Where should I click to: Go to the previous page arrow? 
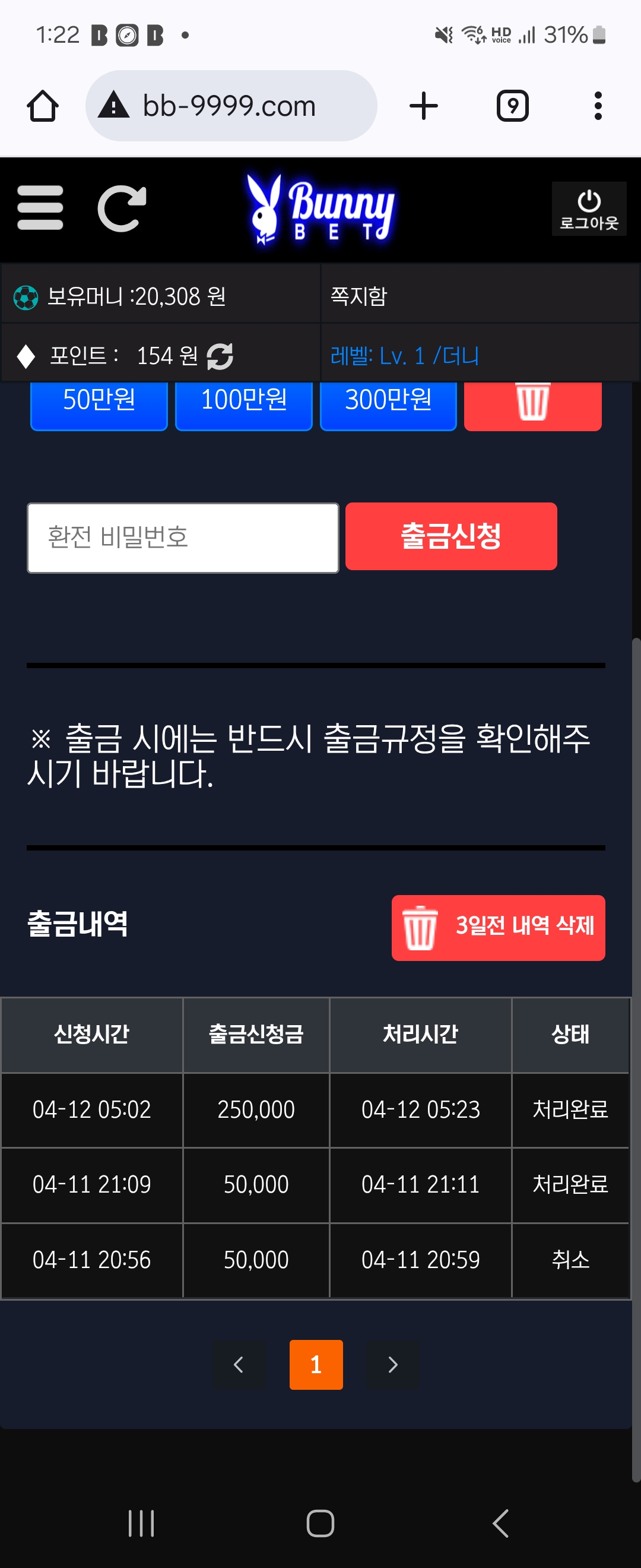[239, 1365]
